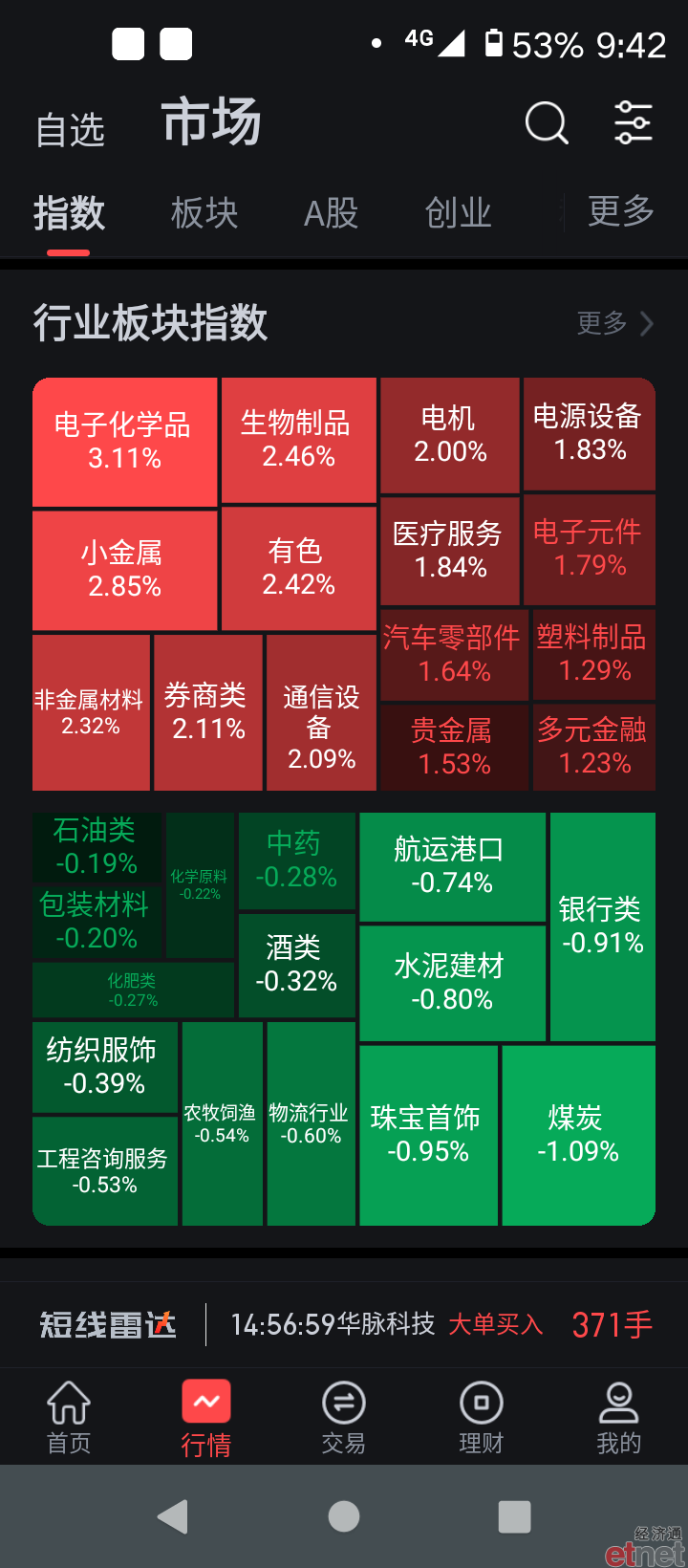The image size is (688, 1568).
Task: Open the 电子化学品 sector tile
Action: pyautogui.click(x=124, y=442)
